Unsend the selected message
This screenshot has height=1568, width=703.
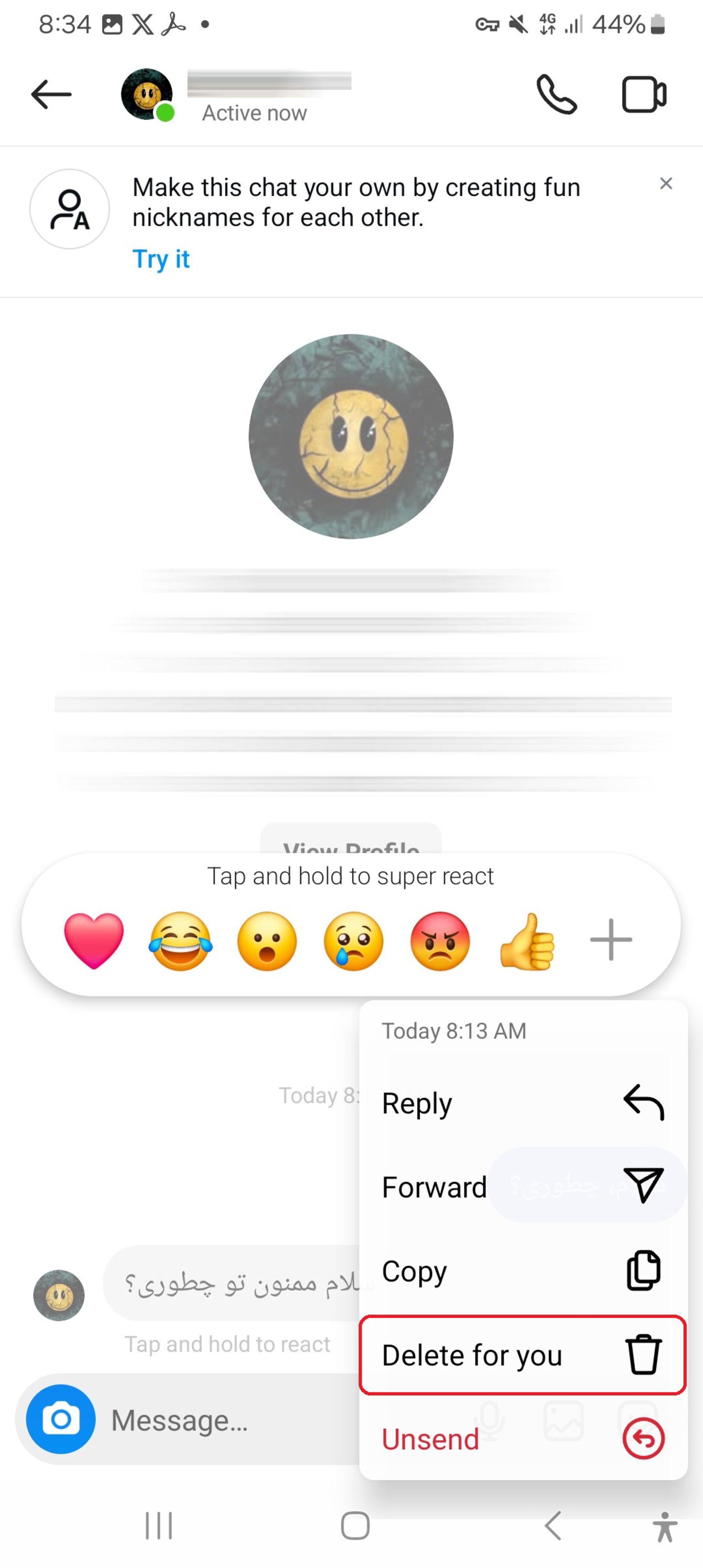pyautogui.click(x=522, y=1438)
